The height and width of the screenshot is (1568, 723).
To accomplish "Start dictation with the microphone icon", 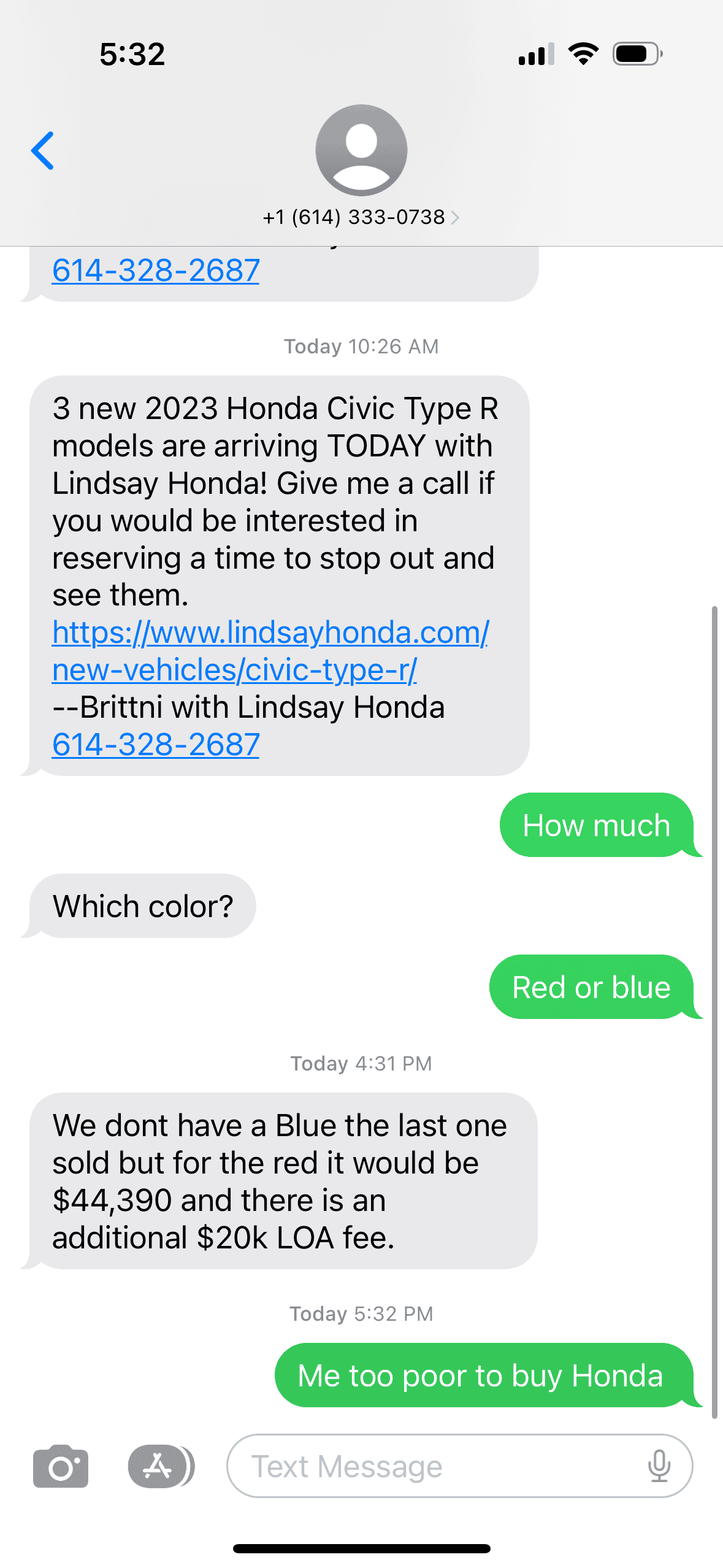I will pos(659,1466).
